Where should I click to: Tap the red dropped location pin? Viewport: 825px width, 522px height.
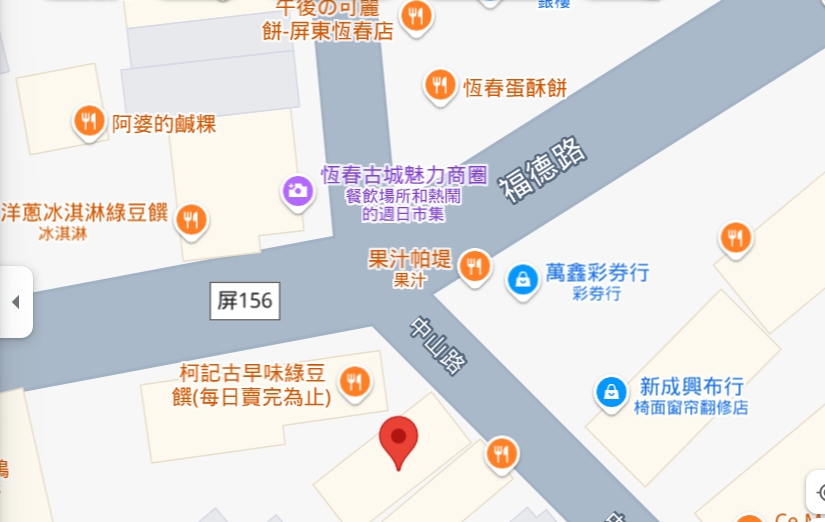(x=399, y=440)
